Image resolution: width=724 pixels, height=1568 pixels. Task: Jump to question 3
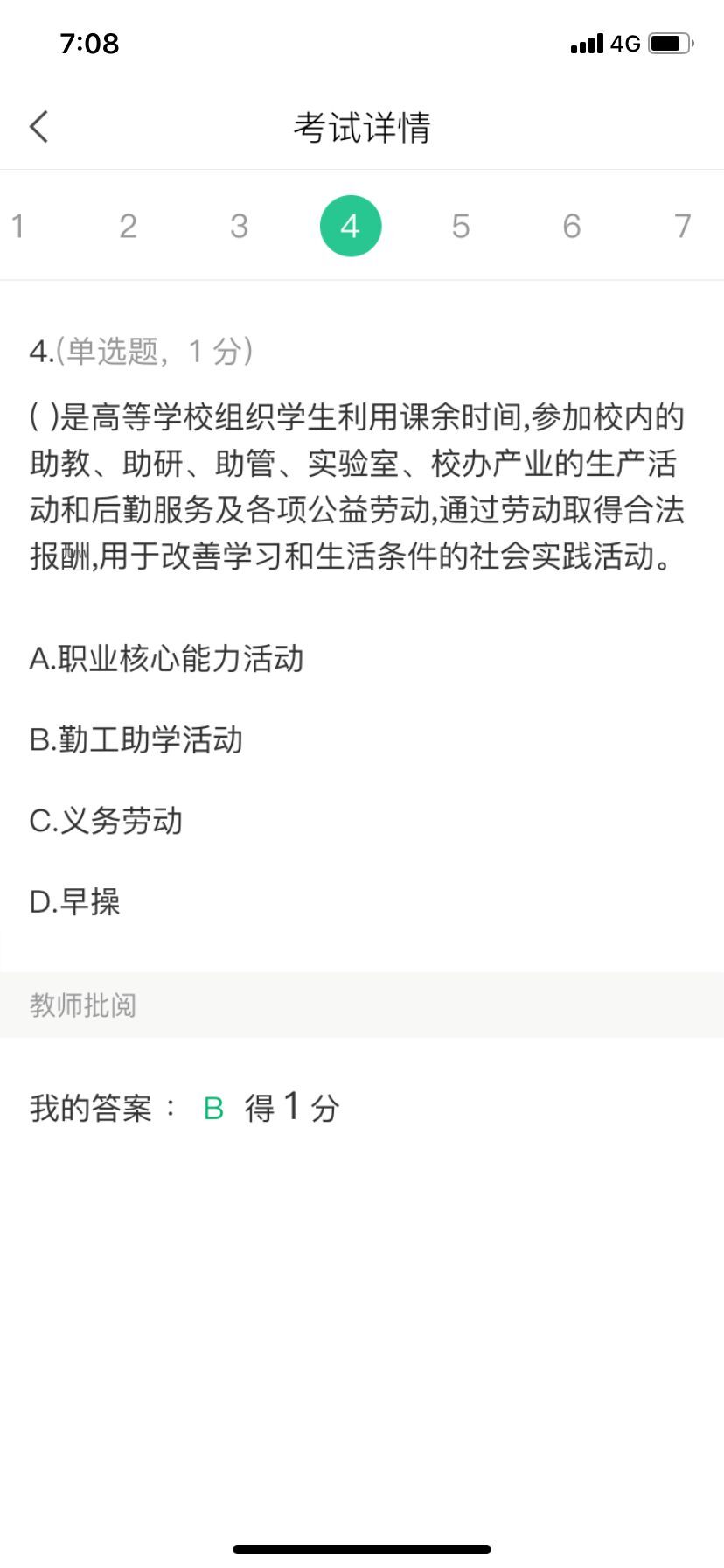click(239, 227)
